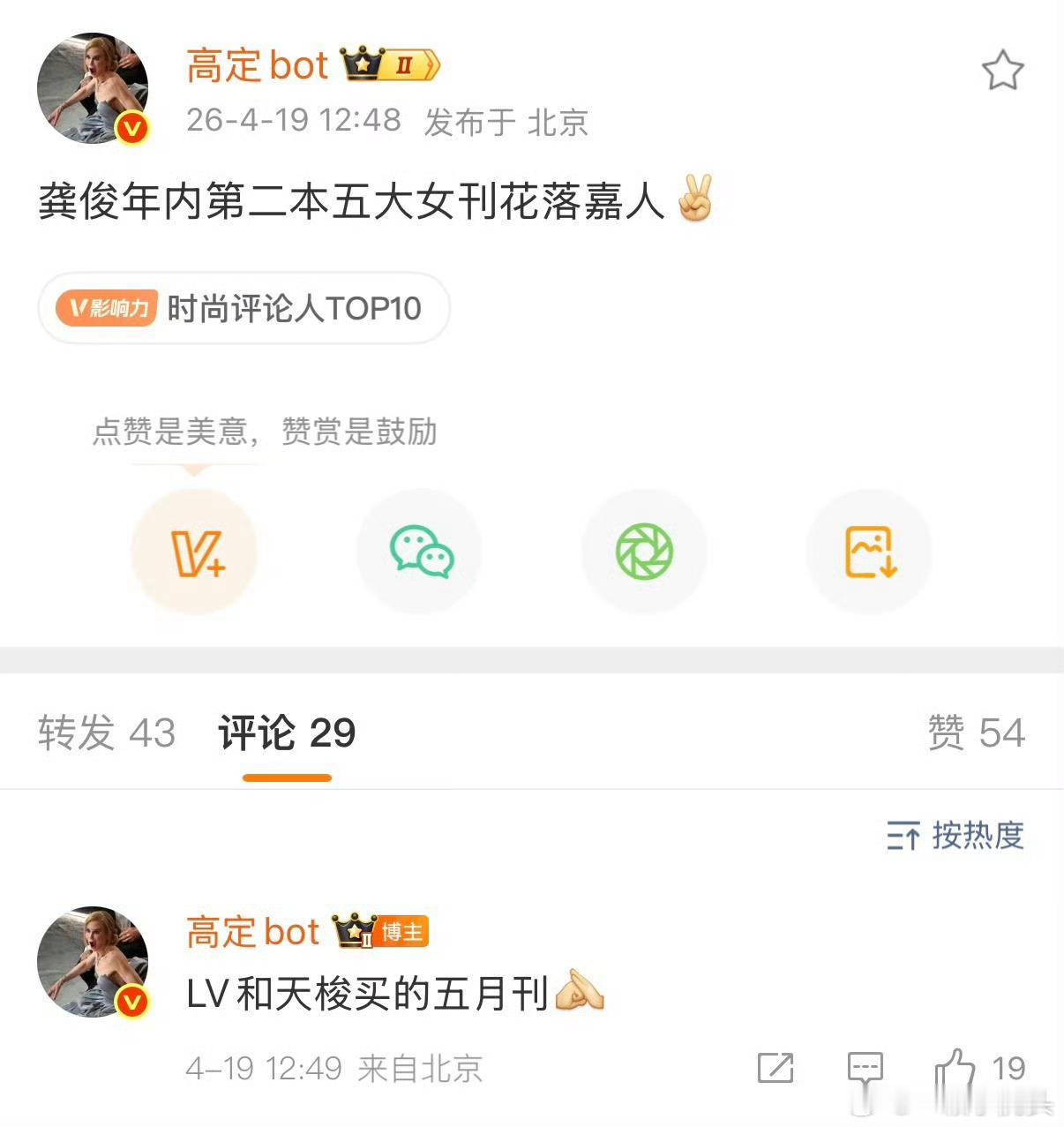Switch to the 转发 43 tab
The height and width of the screenshot is (1127, 1064).
[x=106, y=733]
